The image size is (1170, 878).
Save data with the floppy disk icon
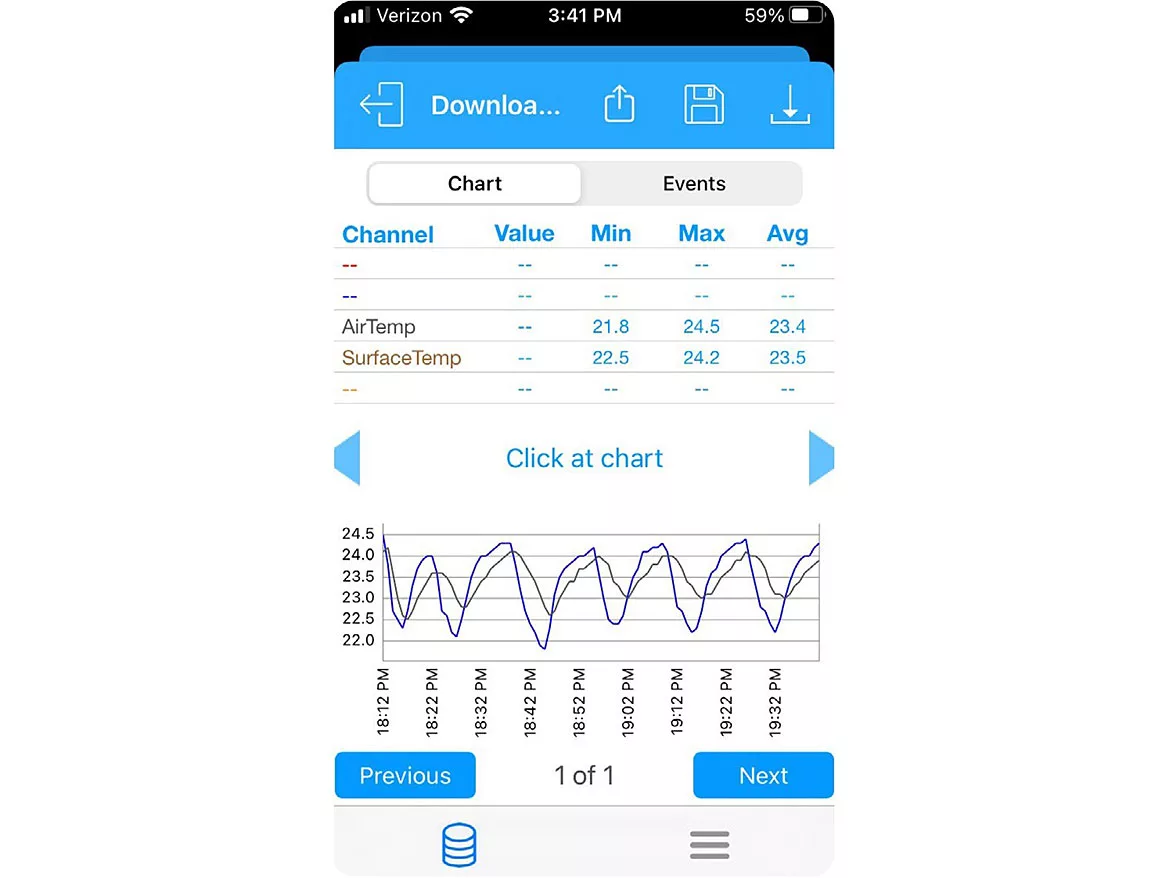coord(704,104)
